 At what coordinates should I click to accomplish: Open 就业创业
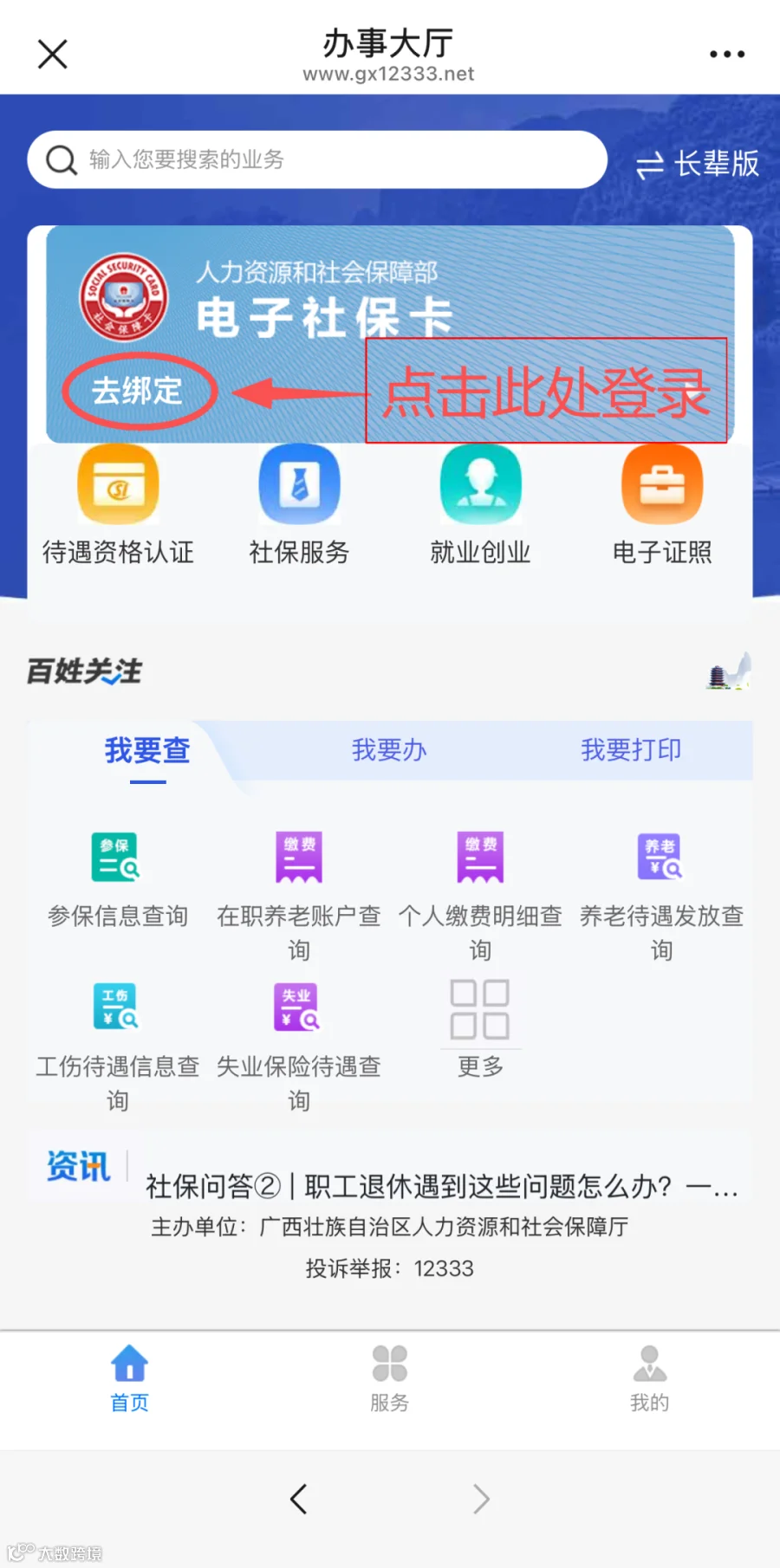pos(480,506)
